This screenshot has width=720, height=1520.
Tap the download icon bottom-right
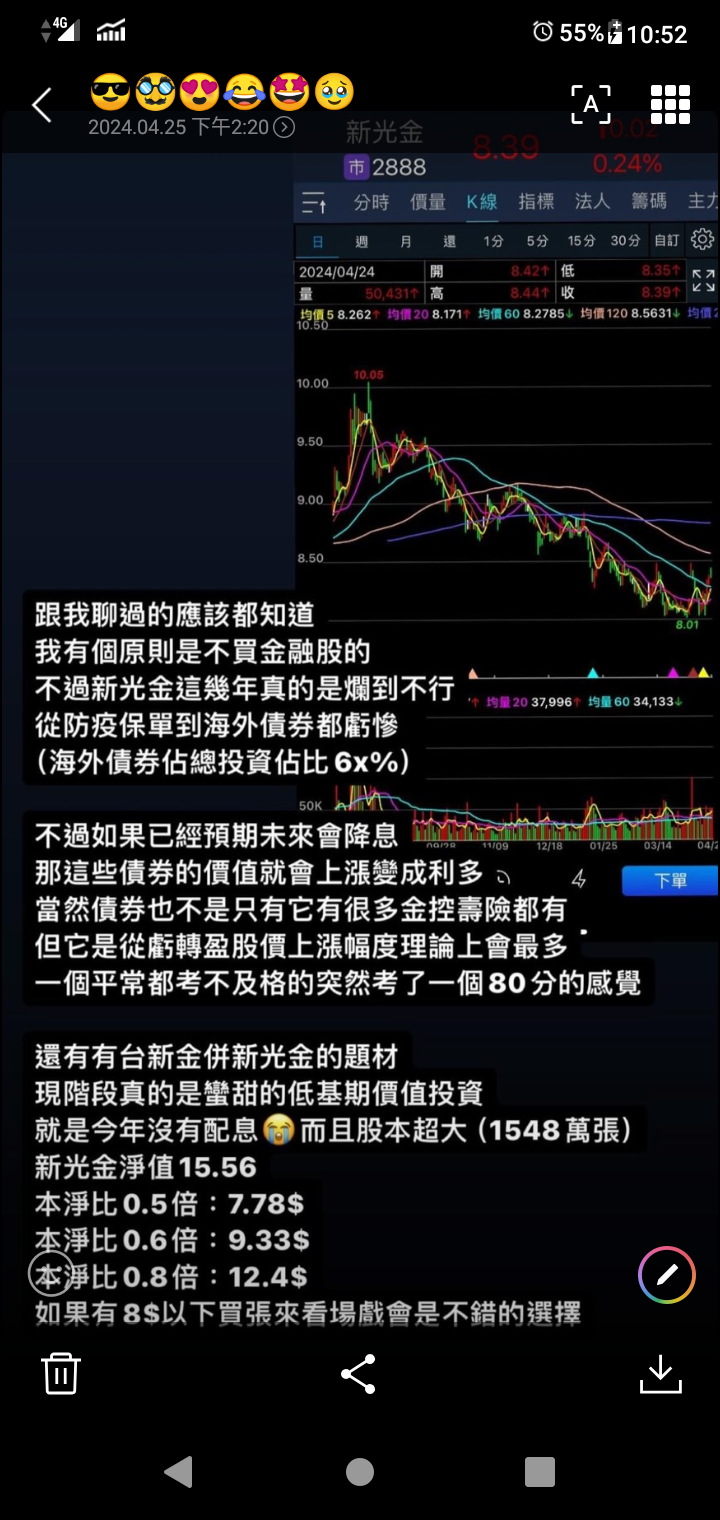point(660,1374)
